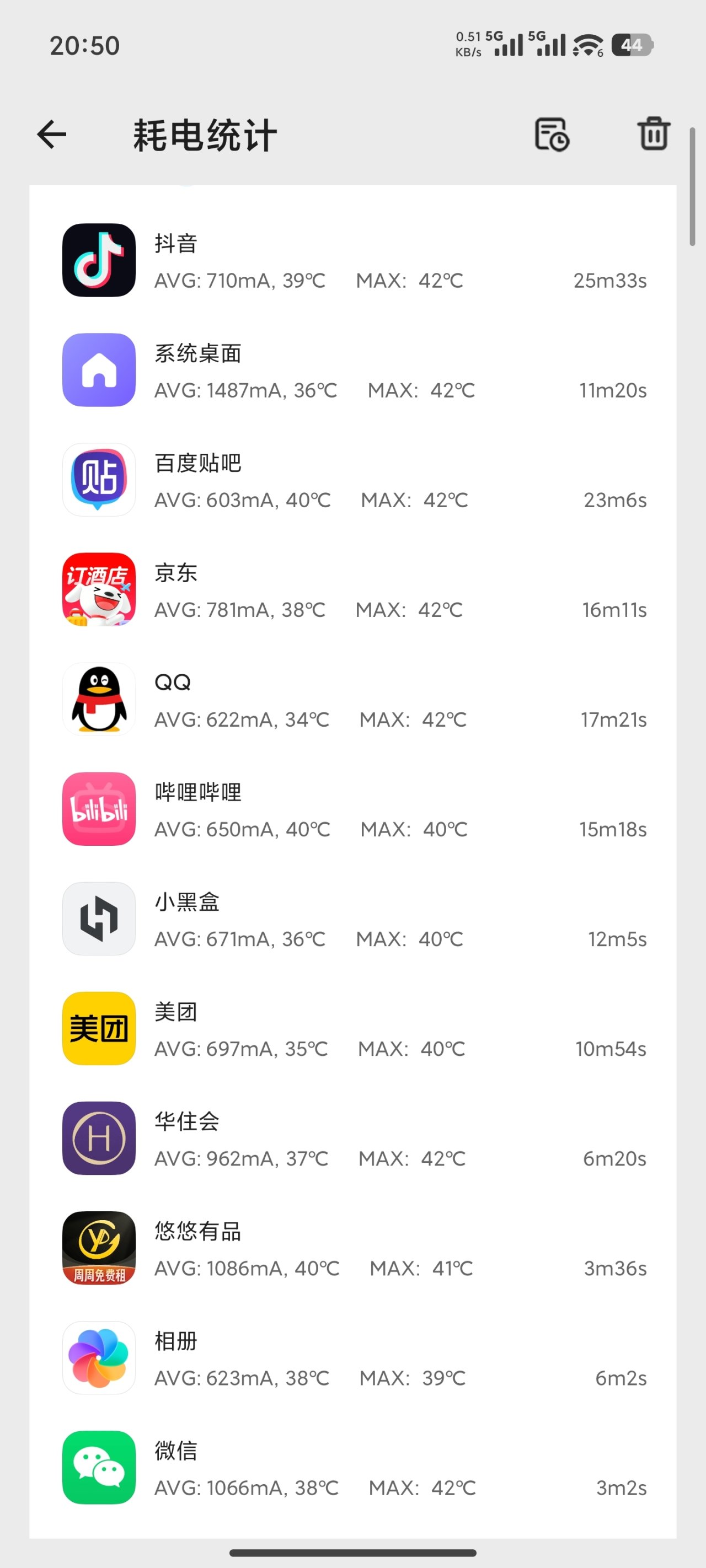Screen dimensions: 706x1568
Task: Open 华住会 consumption entry
Action: click(x=354, y=1139)
